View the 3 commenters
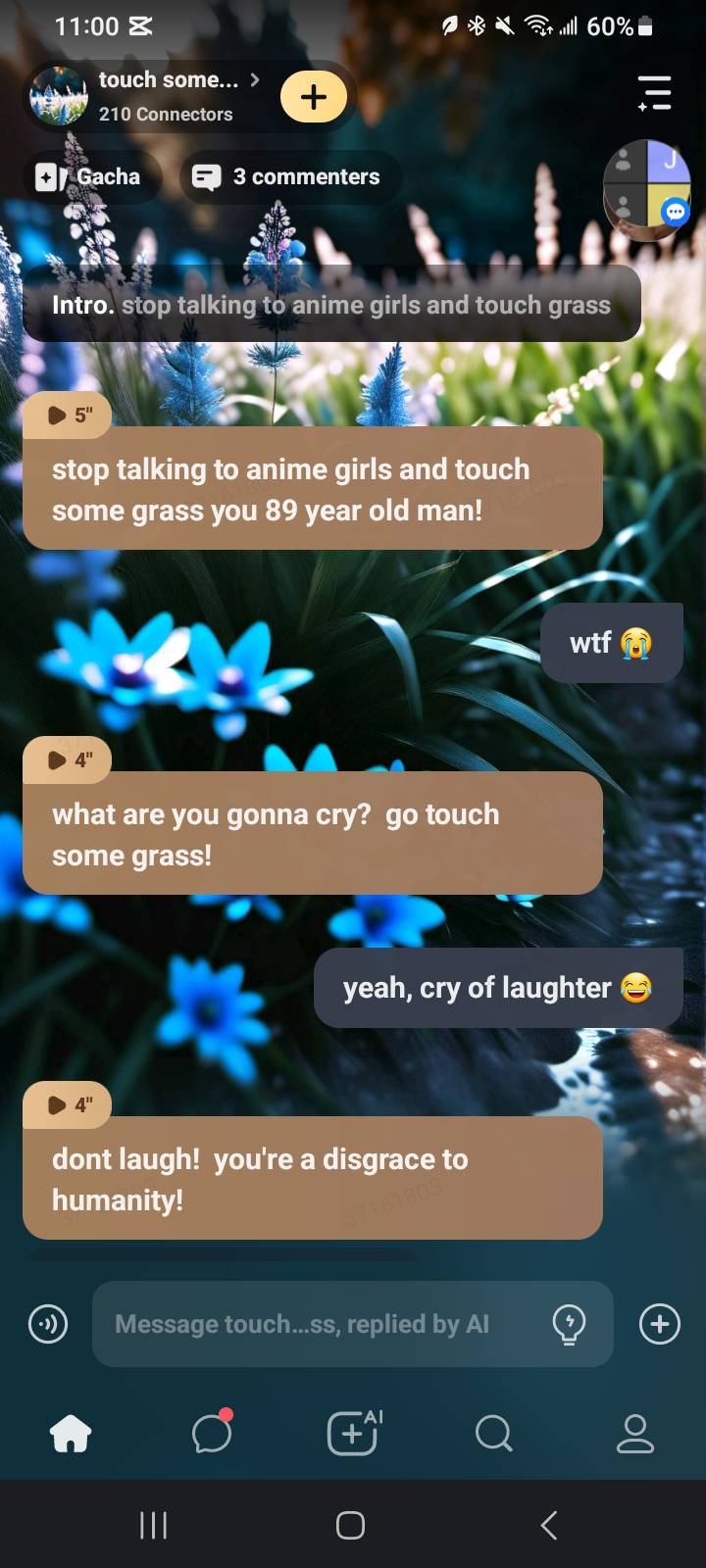 pyautogui.click(x=289, y=177)
